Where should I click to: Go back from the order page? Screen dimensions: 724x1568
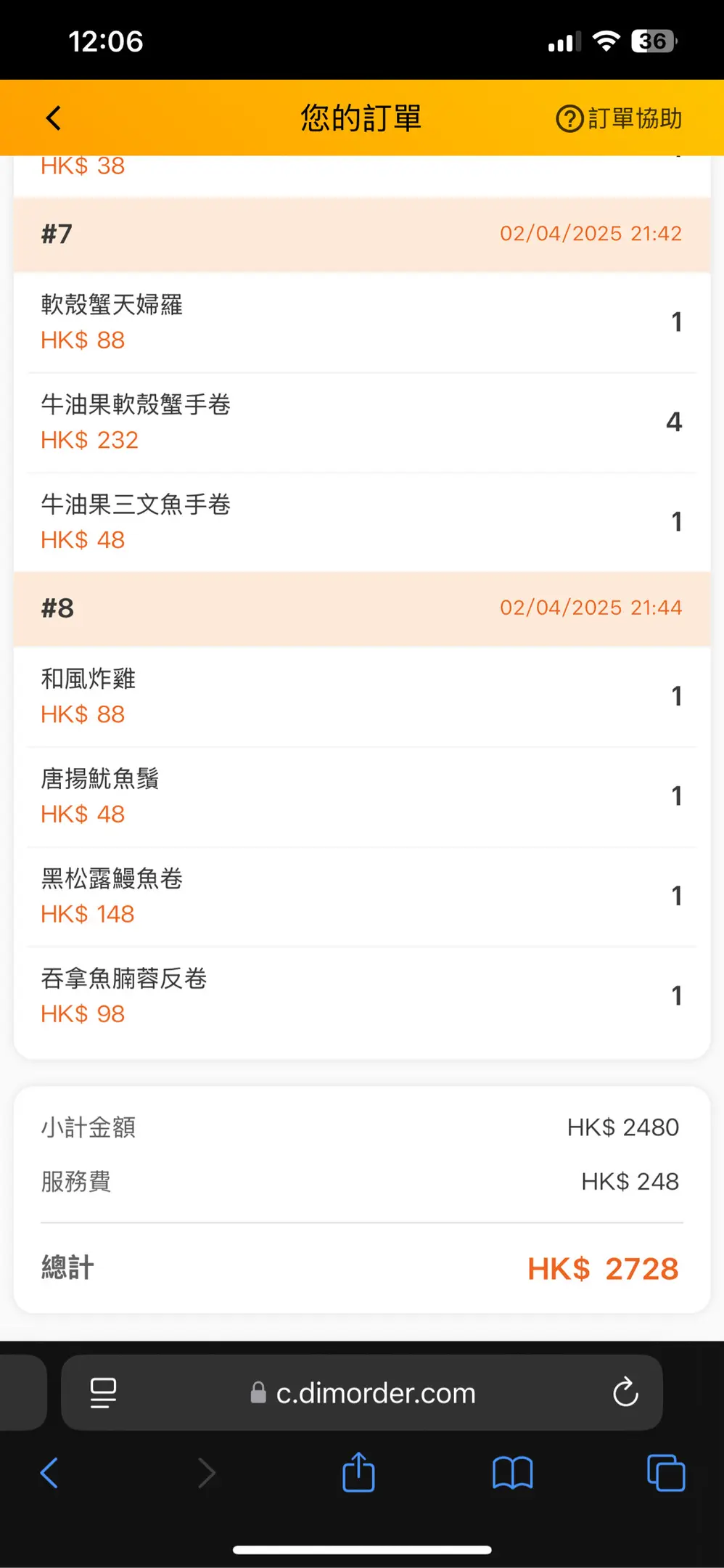(x=54, y=118)
